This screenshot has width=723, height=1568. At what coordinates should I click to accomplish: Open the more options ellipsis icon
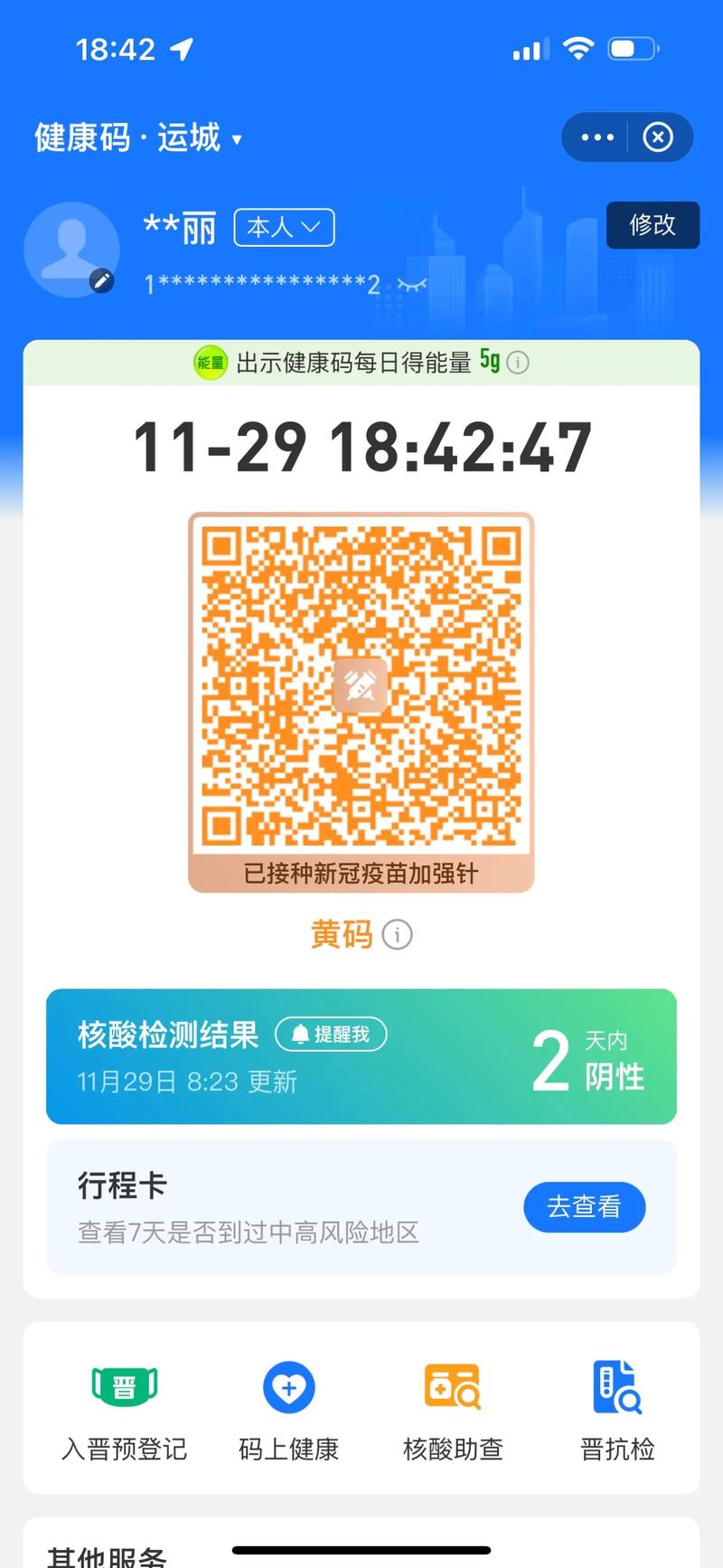pyautogui.click(x=596, y=137)
